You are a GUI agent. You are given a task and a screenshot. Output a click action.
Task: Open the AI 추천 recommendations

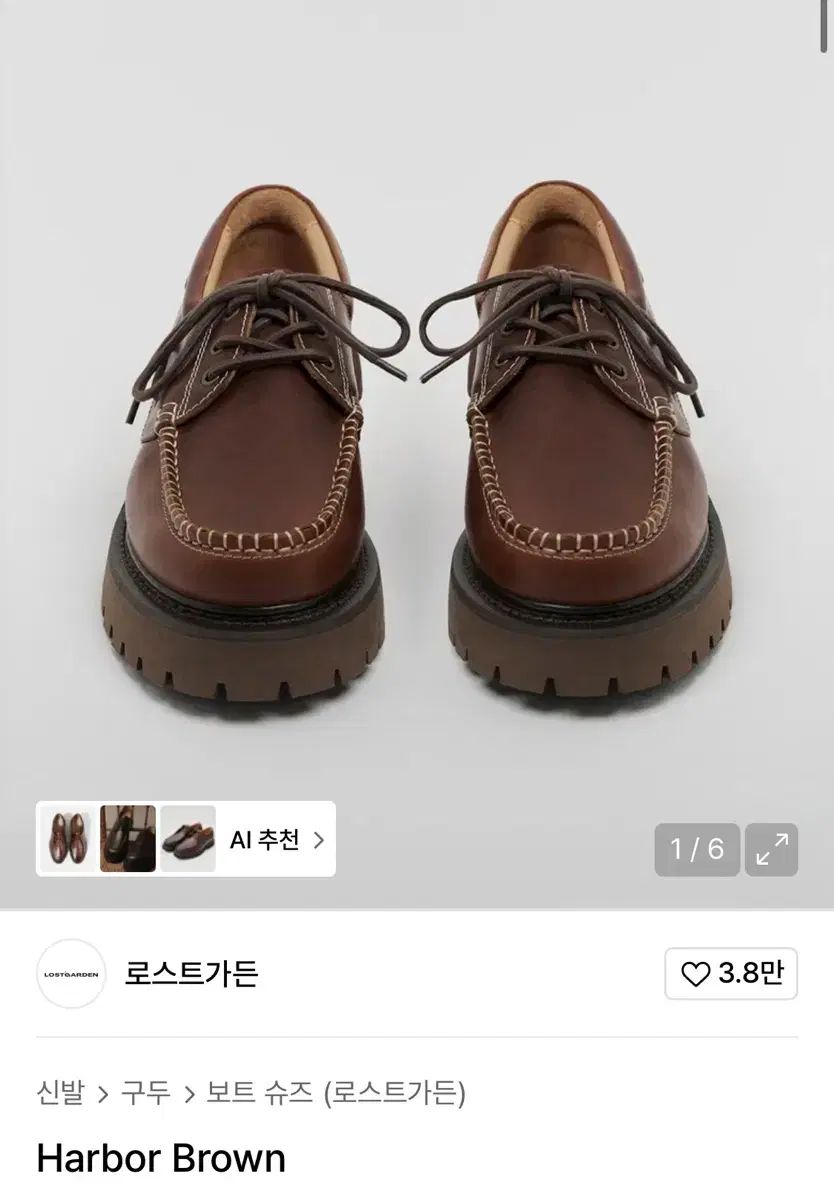click(x=277, y=840)
